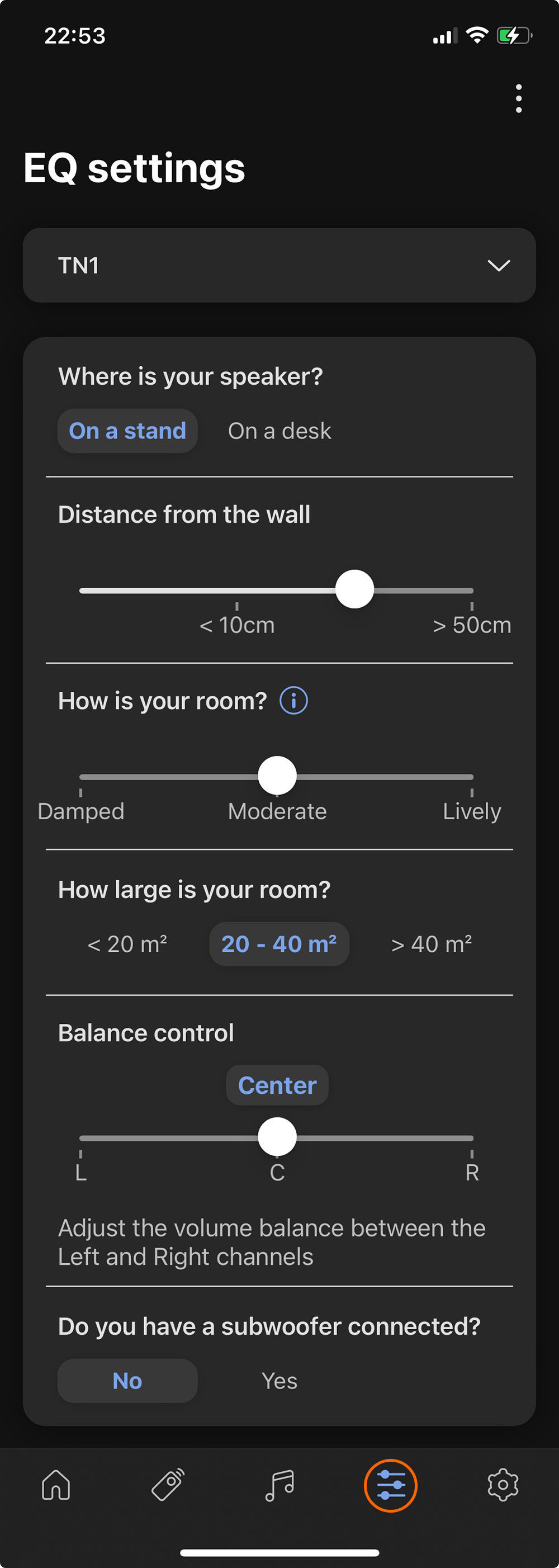Open the music note tab
This screenshot has width=559, height=1568.
tap(279, 1485)
